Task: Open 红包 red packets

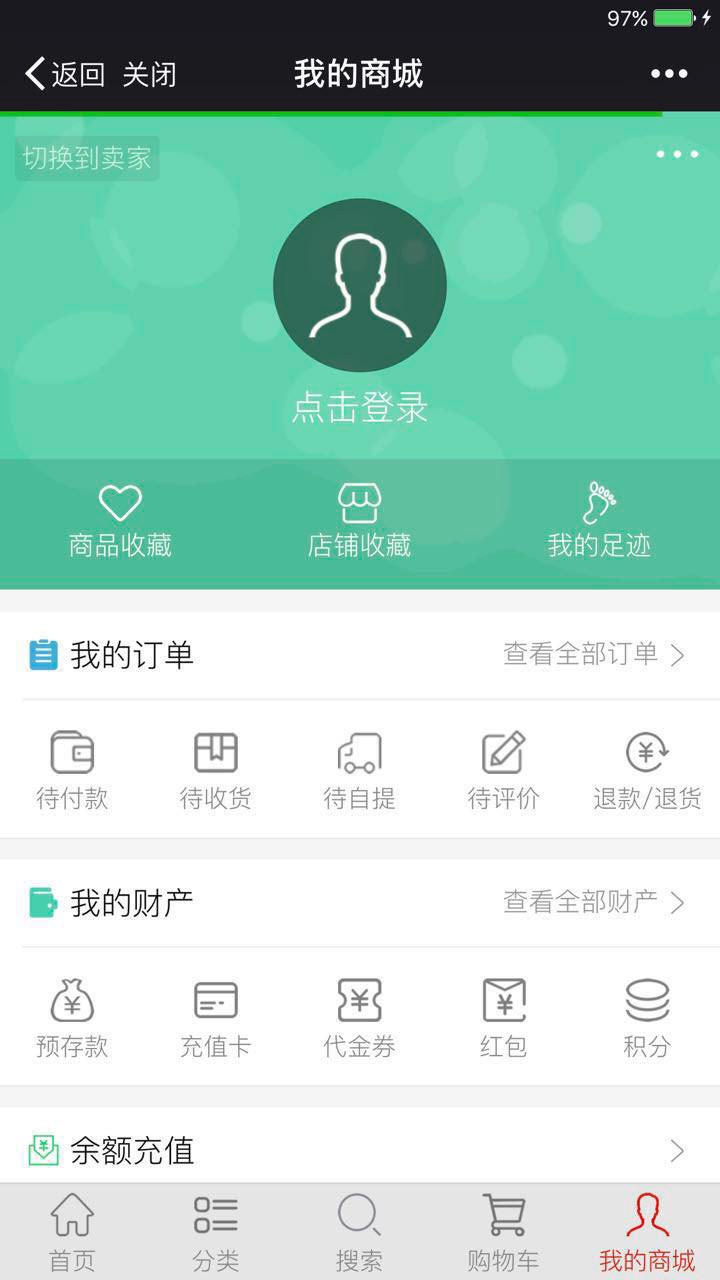Action: coord(503,1019)
